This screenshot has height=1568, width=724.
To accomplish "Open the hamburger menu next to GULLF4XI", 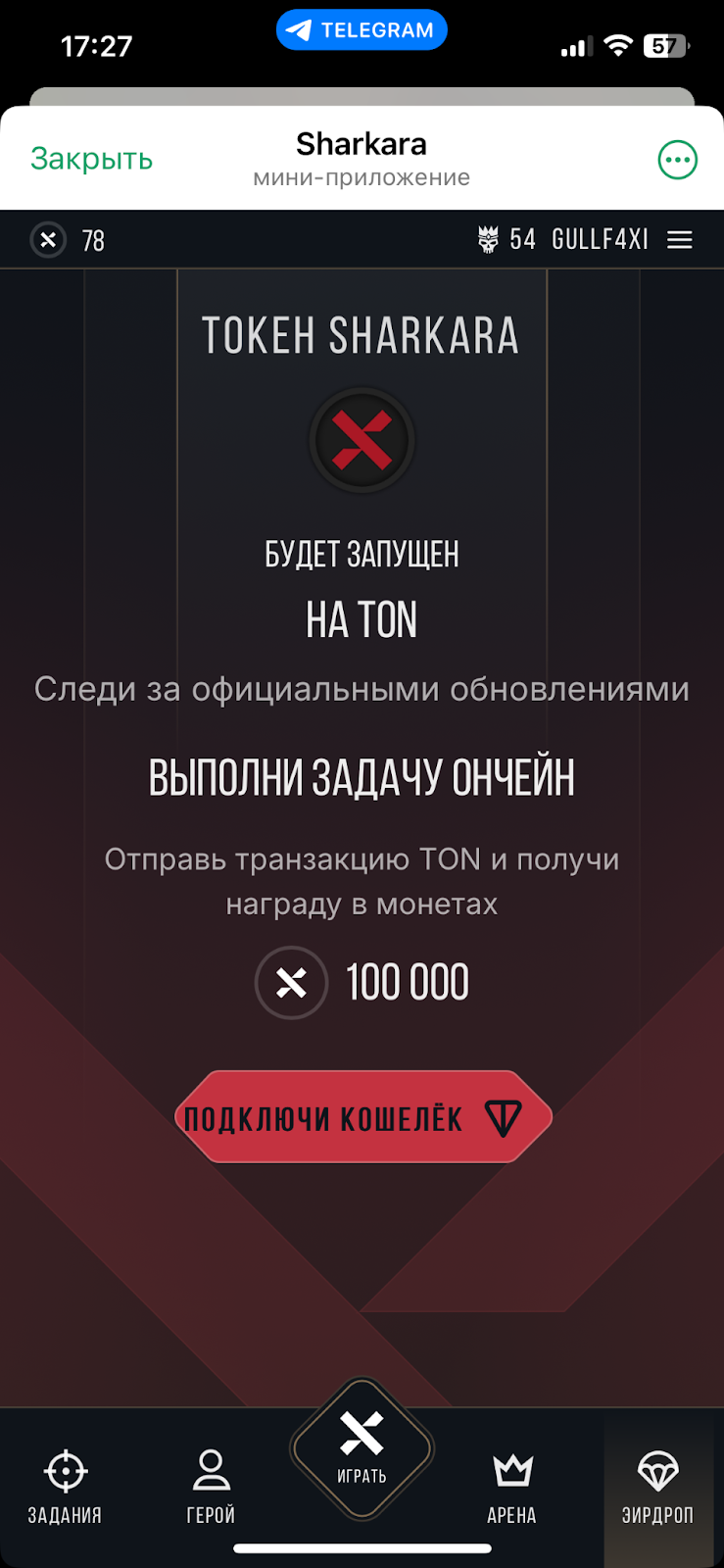I will click(x=680, y=240).
